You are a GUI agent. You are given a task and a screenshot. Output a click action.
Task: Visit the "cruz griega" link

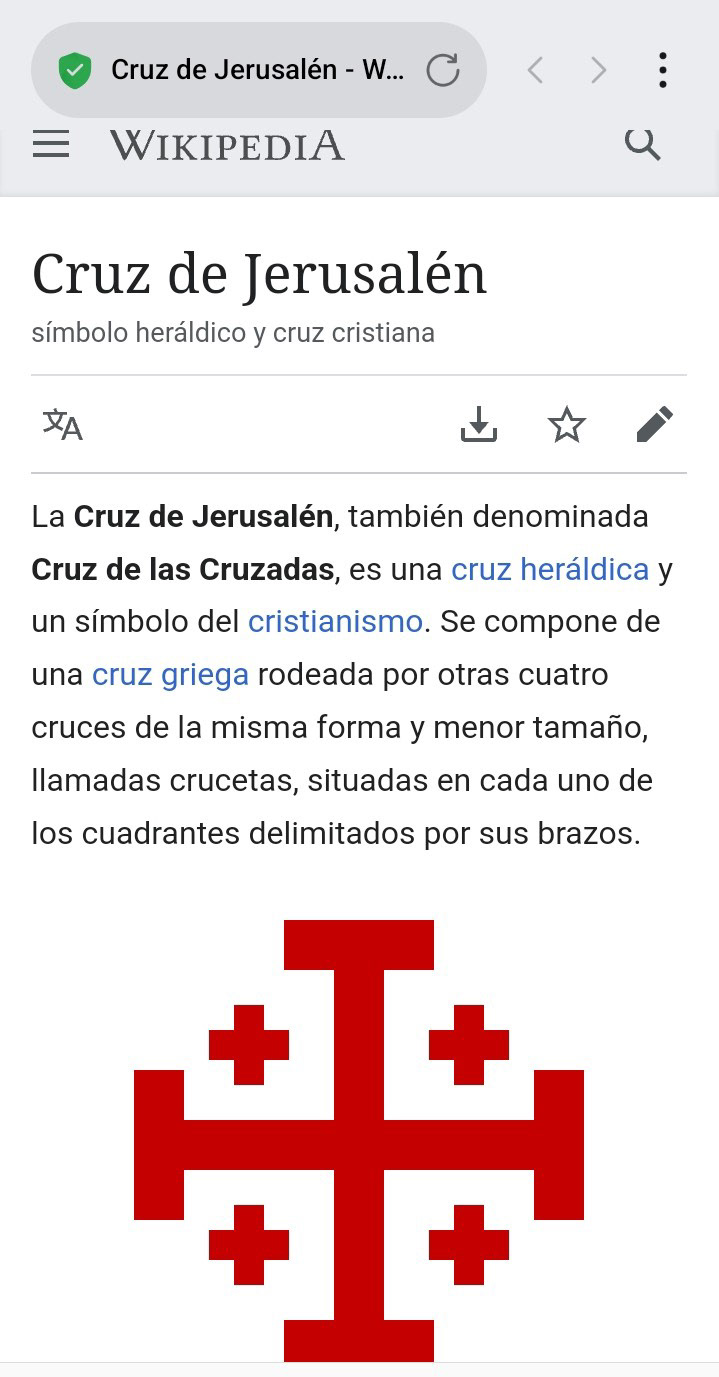(170, 675)
